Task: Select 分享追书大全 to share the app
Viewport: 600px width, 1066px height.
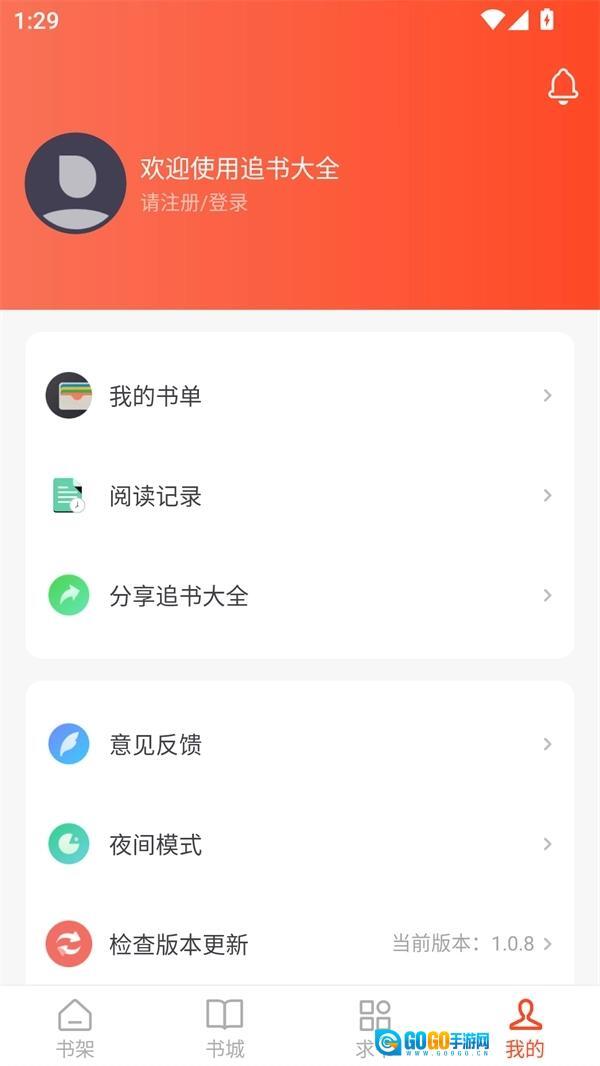Action: (300, 596)
